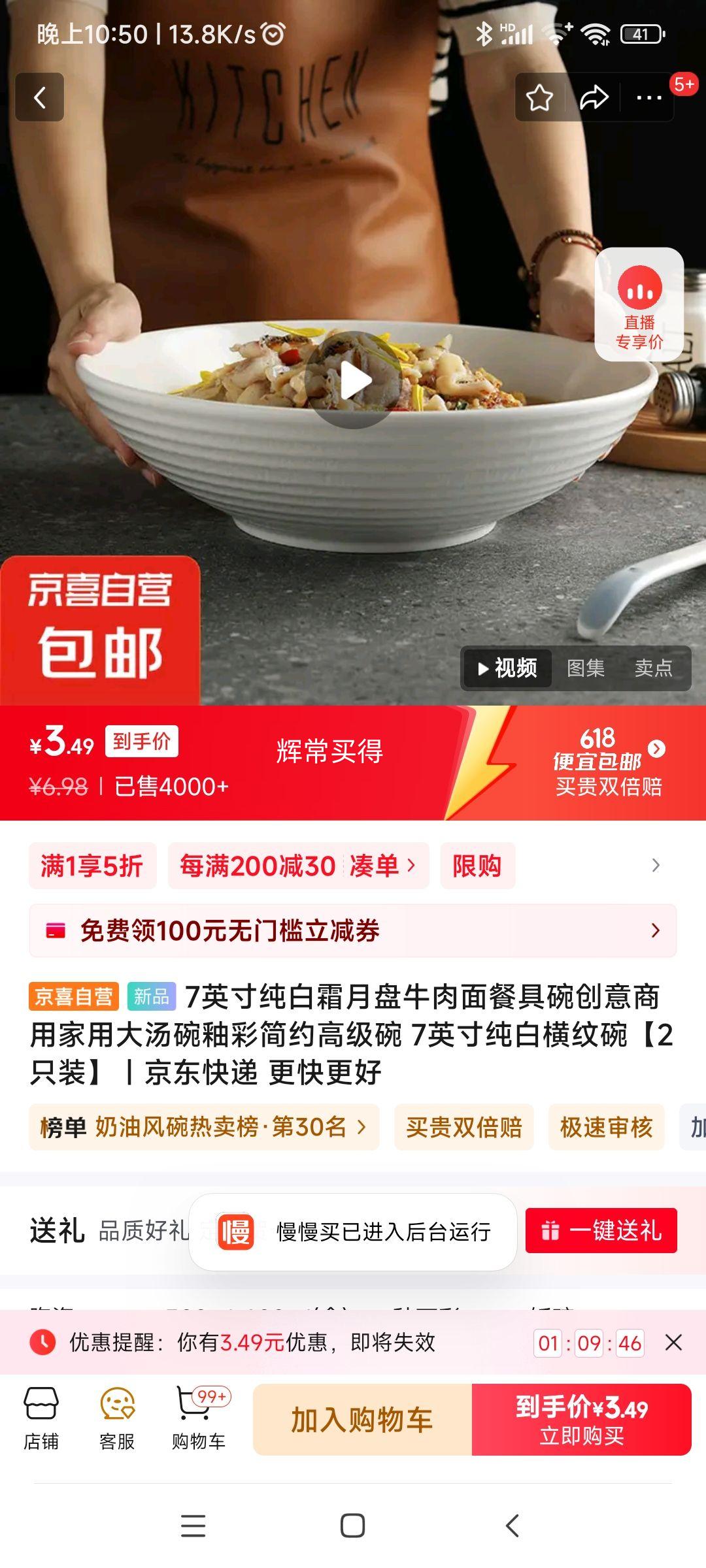Tap 加入购物车 to add item

[362, 1420]
